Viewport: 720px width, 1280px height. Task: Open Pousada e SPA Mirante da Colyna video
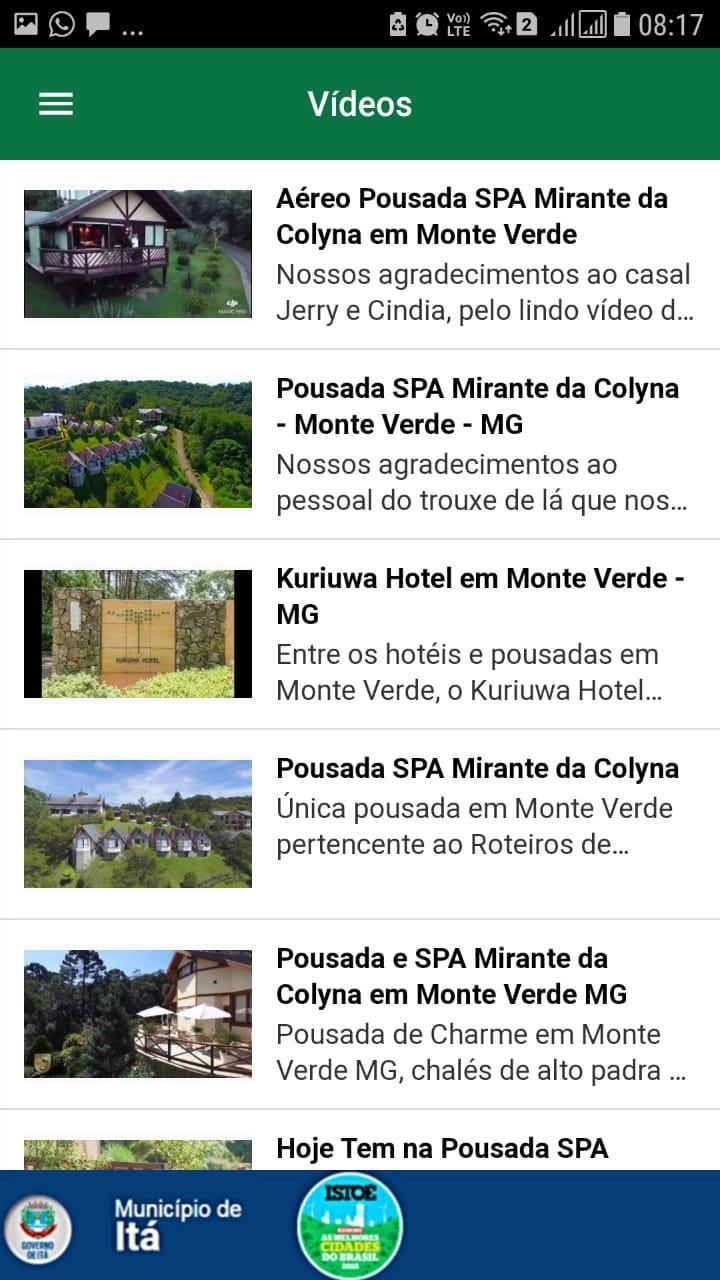360,1015
